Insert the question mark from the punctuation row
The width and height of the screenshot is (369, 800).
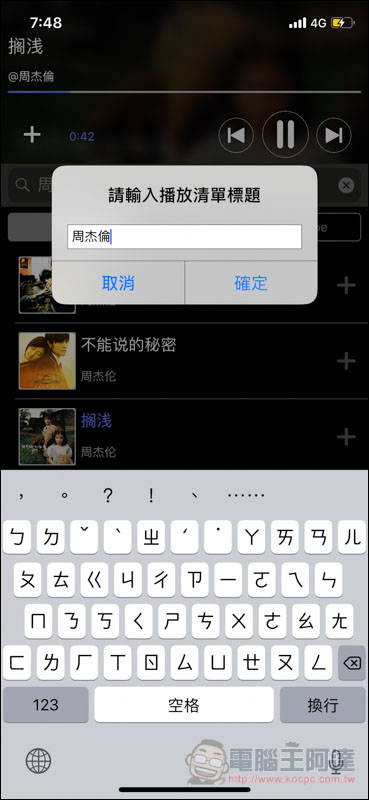click(107, 495)
